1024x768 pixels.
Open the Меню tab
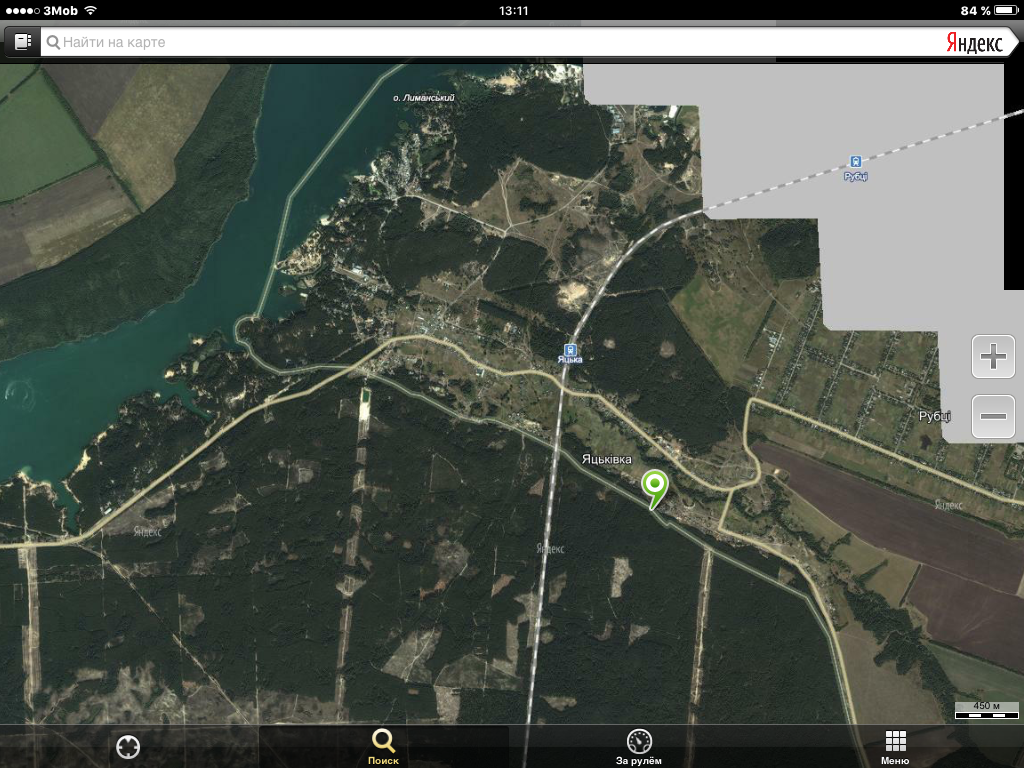pyautogui.click(x=895, y=746)
